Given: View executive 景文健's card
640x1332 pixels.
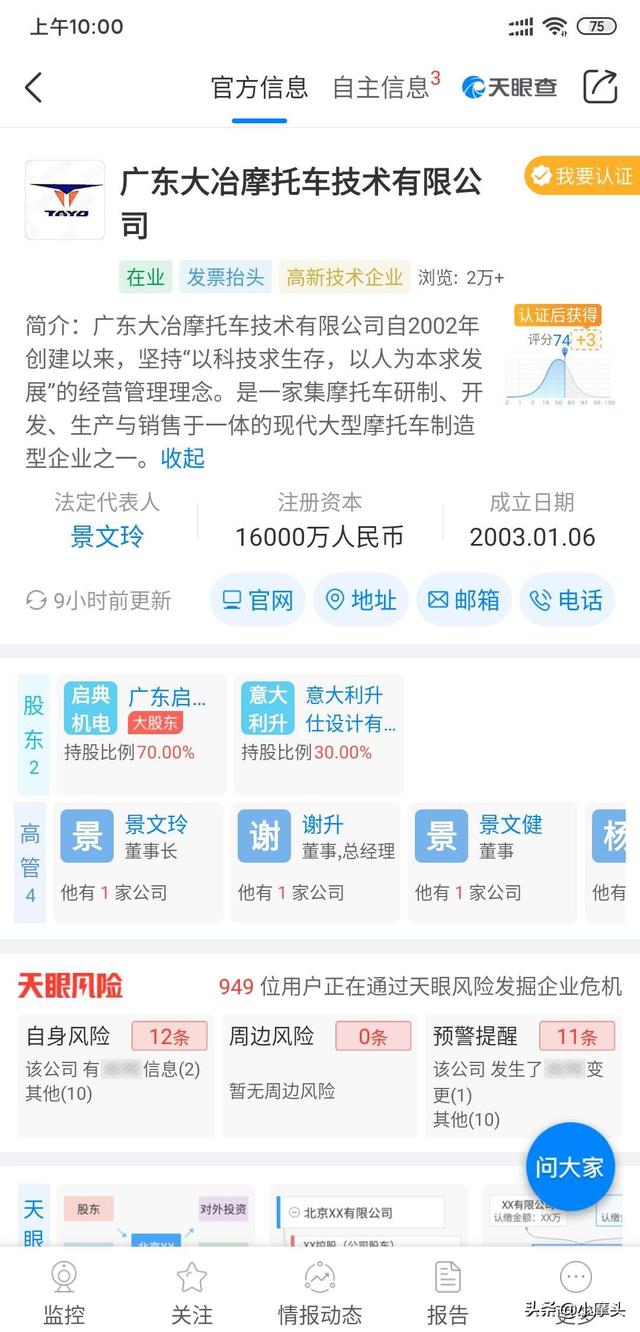Looking at the screenshot, I should 493,861.
